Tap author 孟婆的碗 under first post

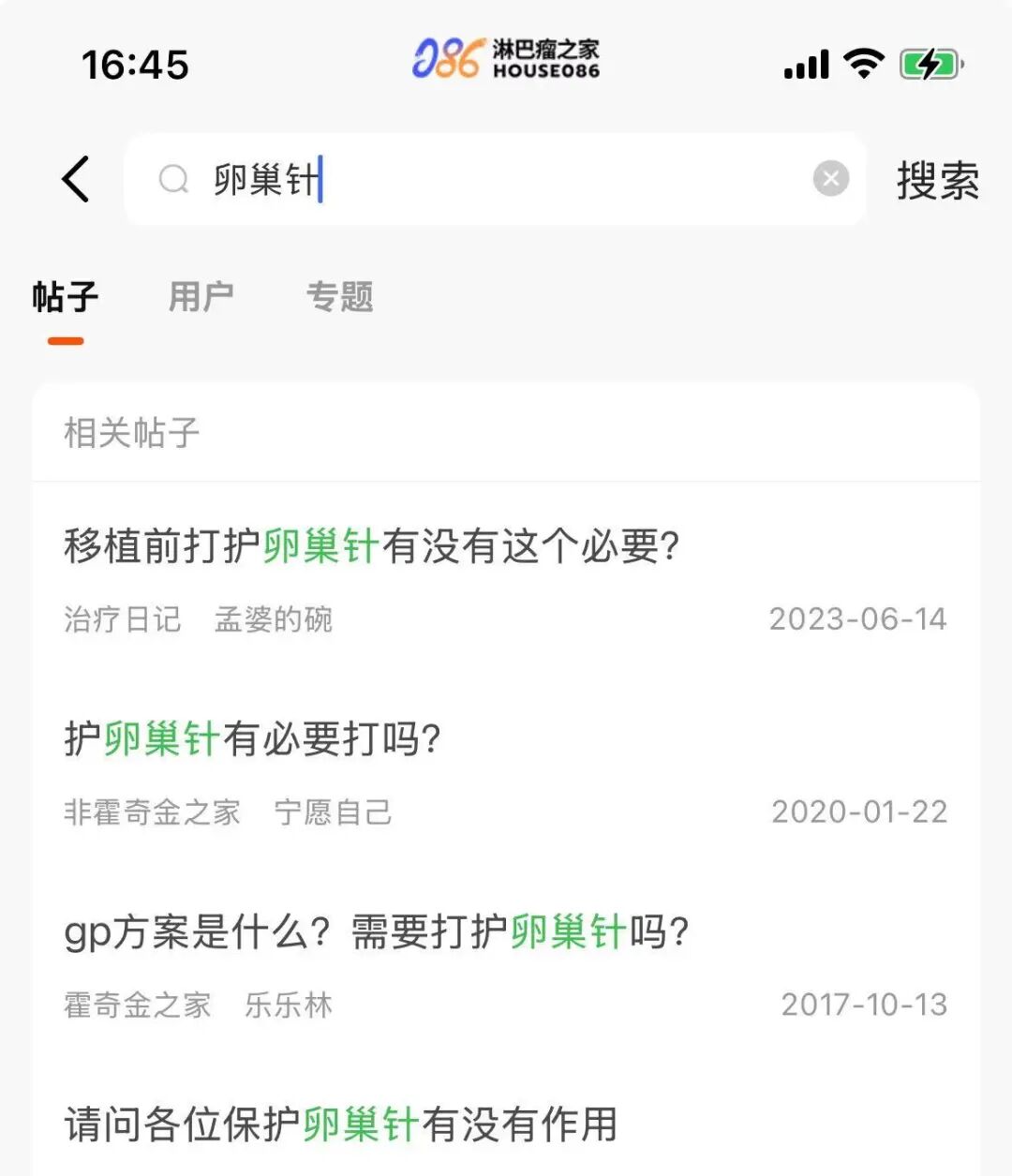click(x=272, y=619)
